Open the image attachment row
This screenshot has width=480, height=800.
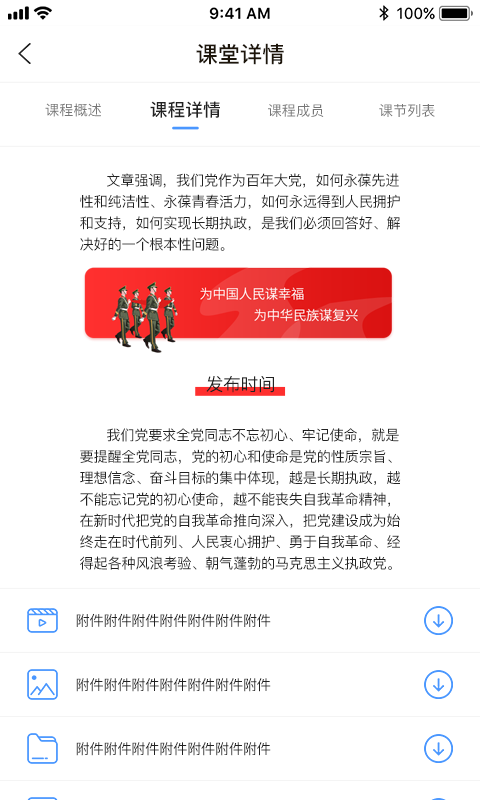[240, 685]
